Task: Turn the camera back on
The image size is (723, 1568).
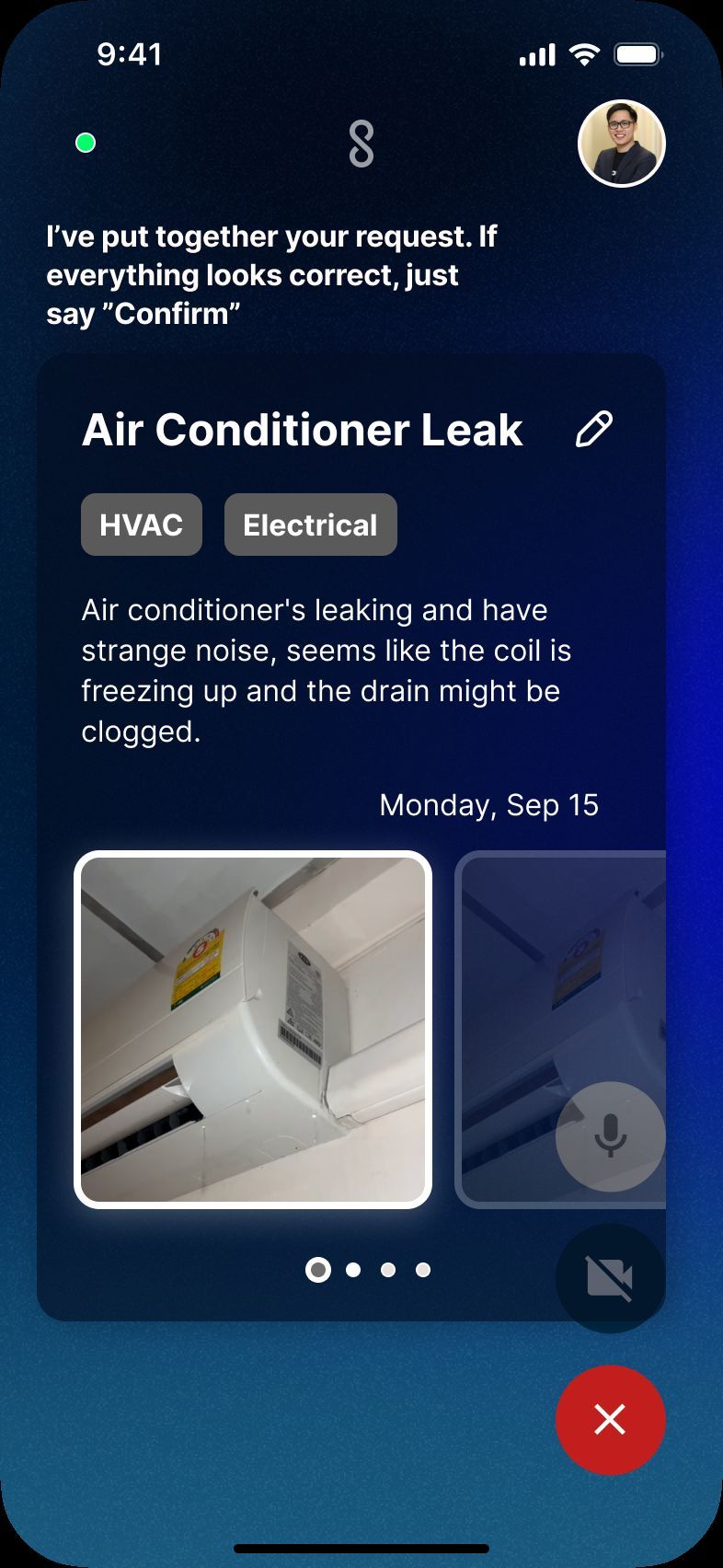Action: (x=610, y=1278)
